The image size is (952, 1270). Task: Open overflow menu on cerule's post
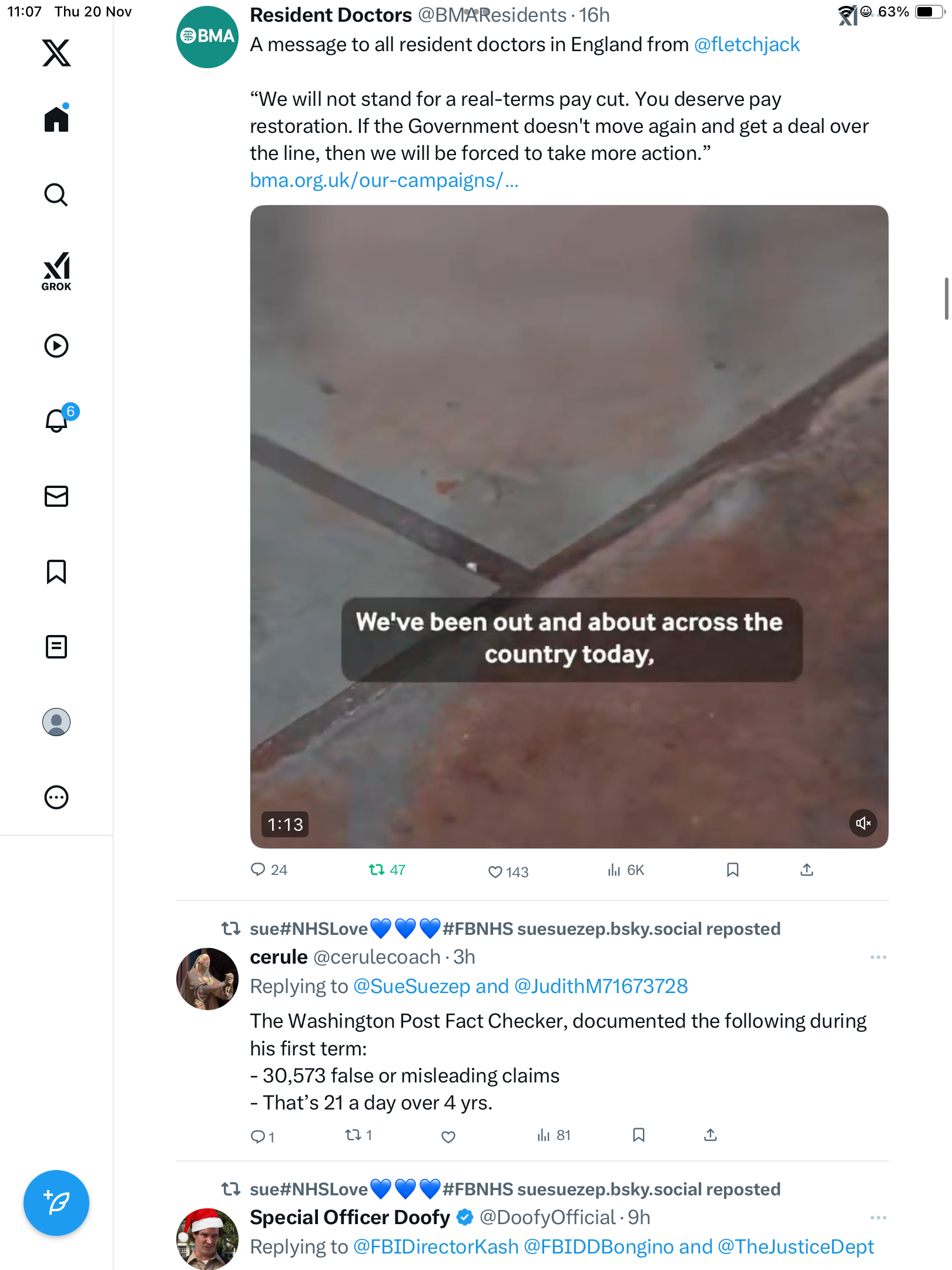tap(878, 957)
